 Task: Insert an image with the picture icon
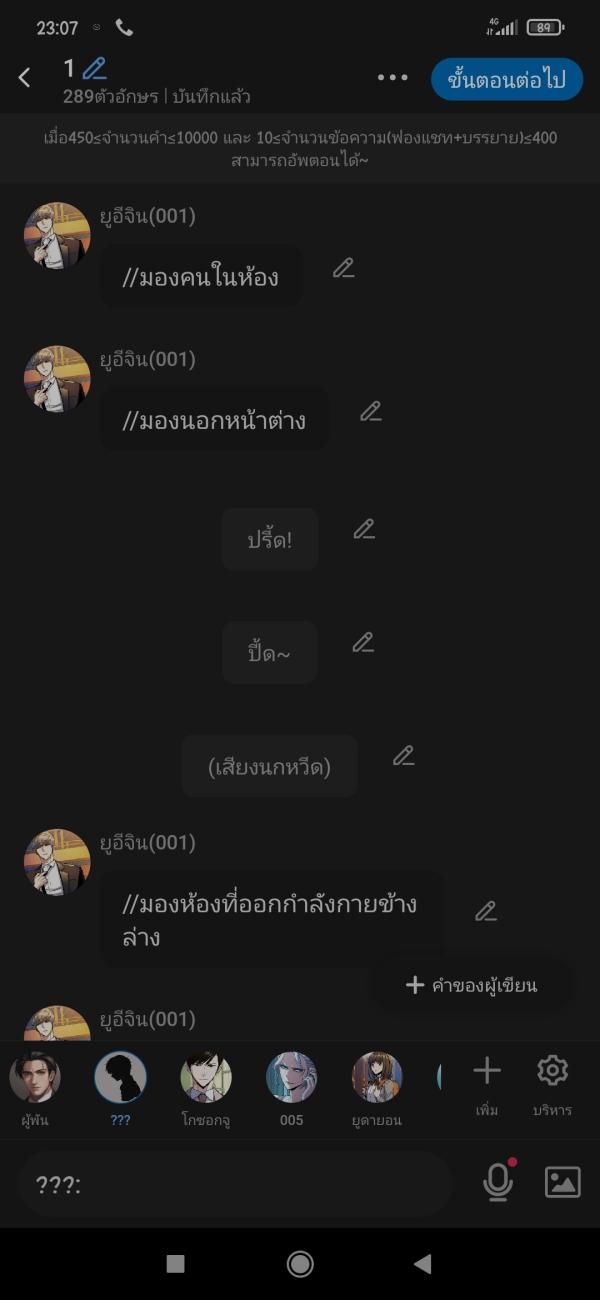[562, 1183]
